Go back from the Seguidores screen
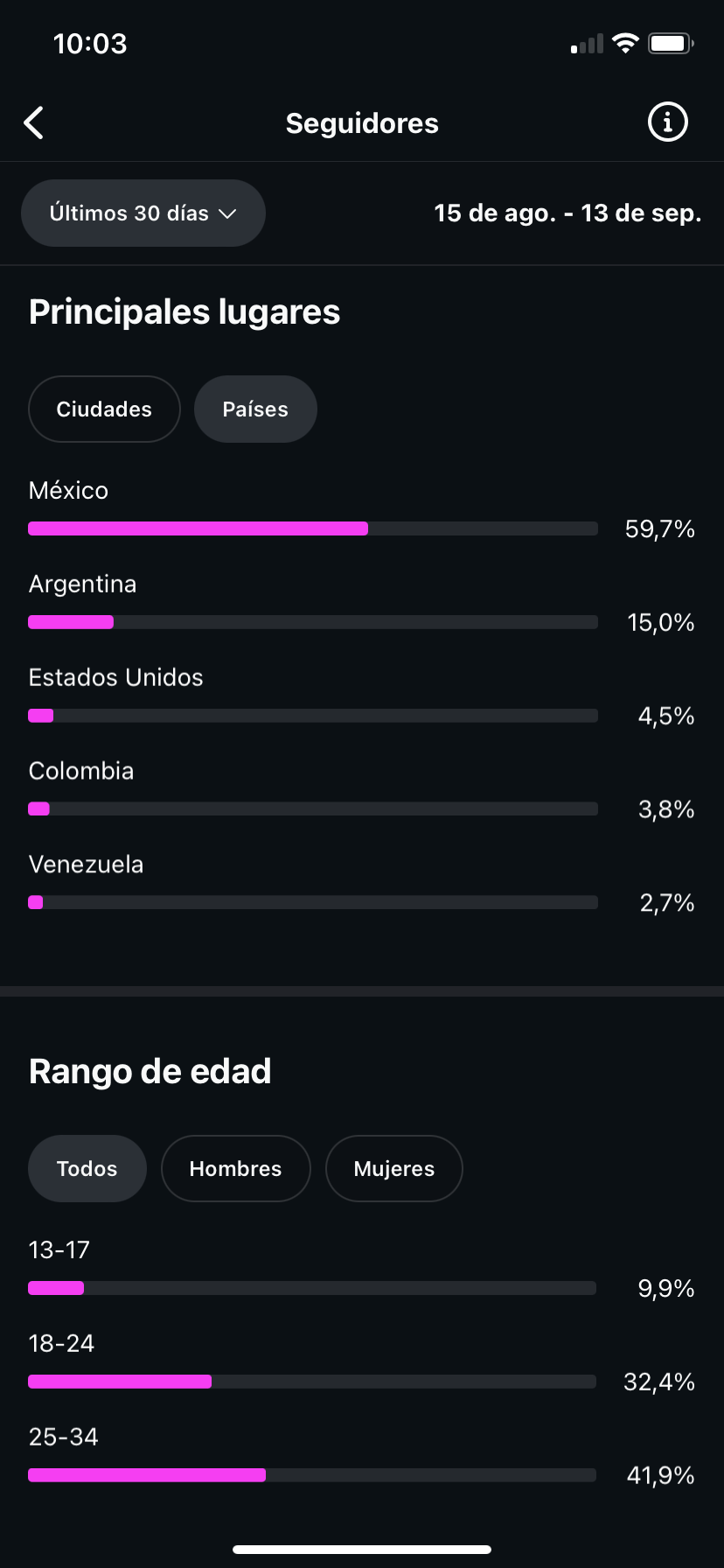 pyautogui.click(x=33, y=123)
